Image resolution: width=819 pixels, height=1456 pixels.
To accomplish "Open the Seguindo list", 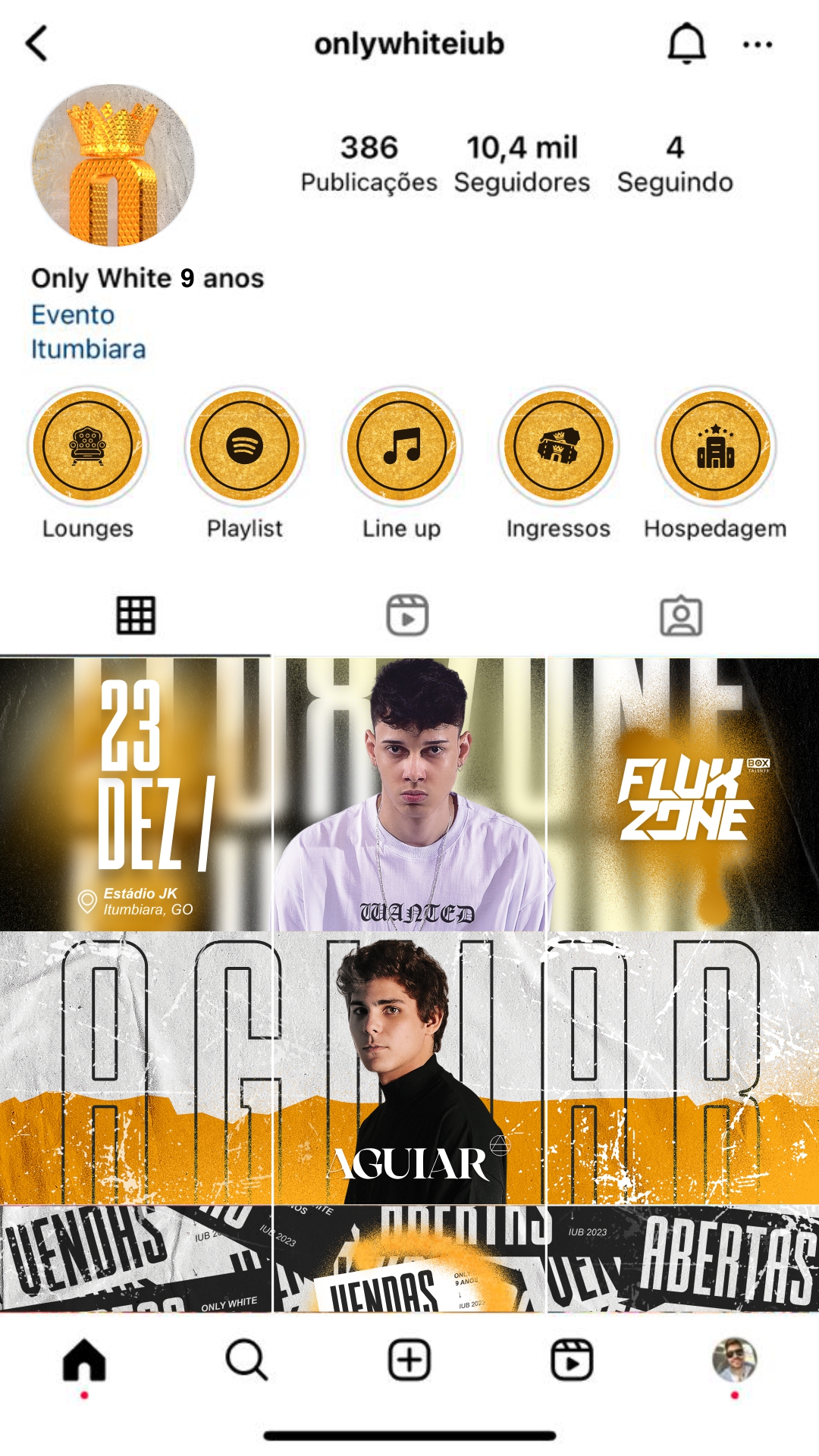I will click(675, 163).
